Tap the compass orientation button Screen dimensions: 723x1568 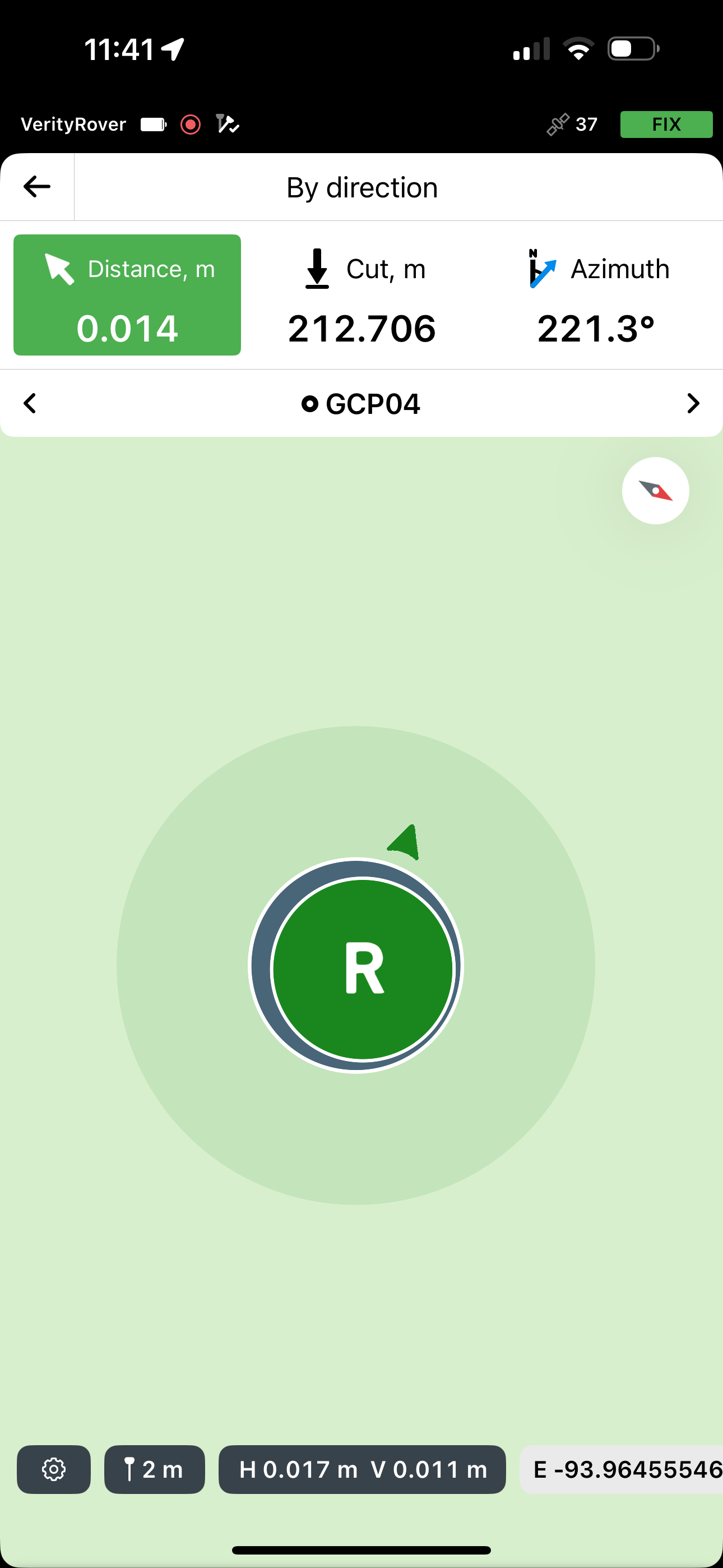(655, 491)
